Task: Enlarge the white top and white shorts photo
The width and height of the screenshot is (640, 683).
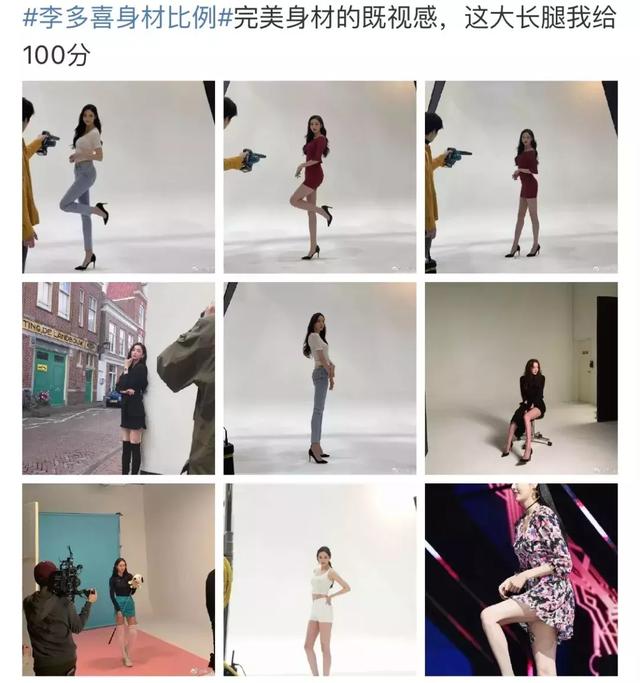Action: tap(319, 579)
